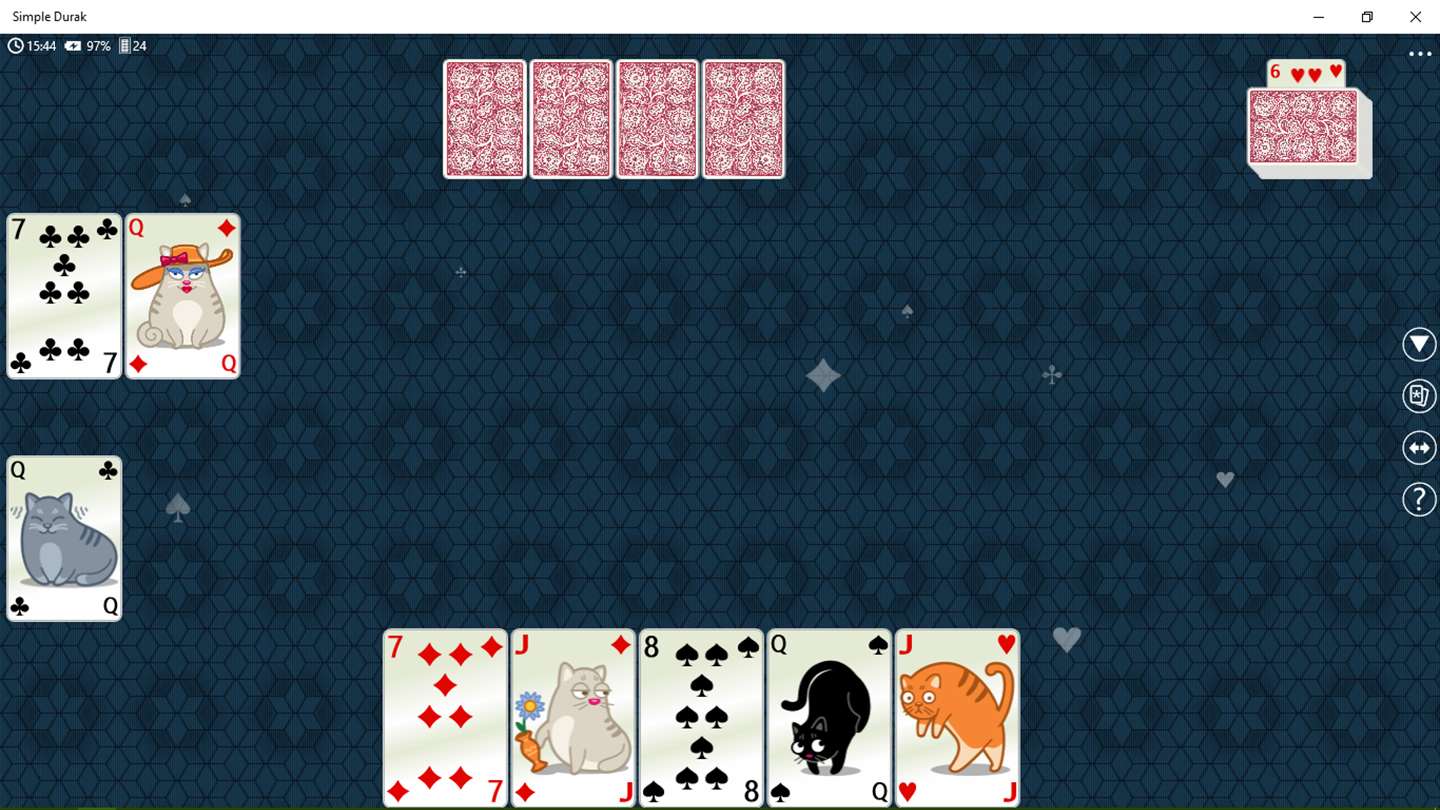
Task: Tap the double-arrow swap icon
Action: click(x=1419, y=448)
